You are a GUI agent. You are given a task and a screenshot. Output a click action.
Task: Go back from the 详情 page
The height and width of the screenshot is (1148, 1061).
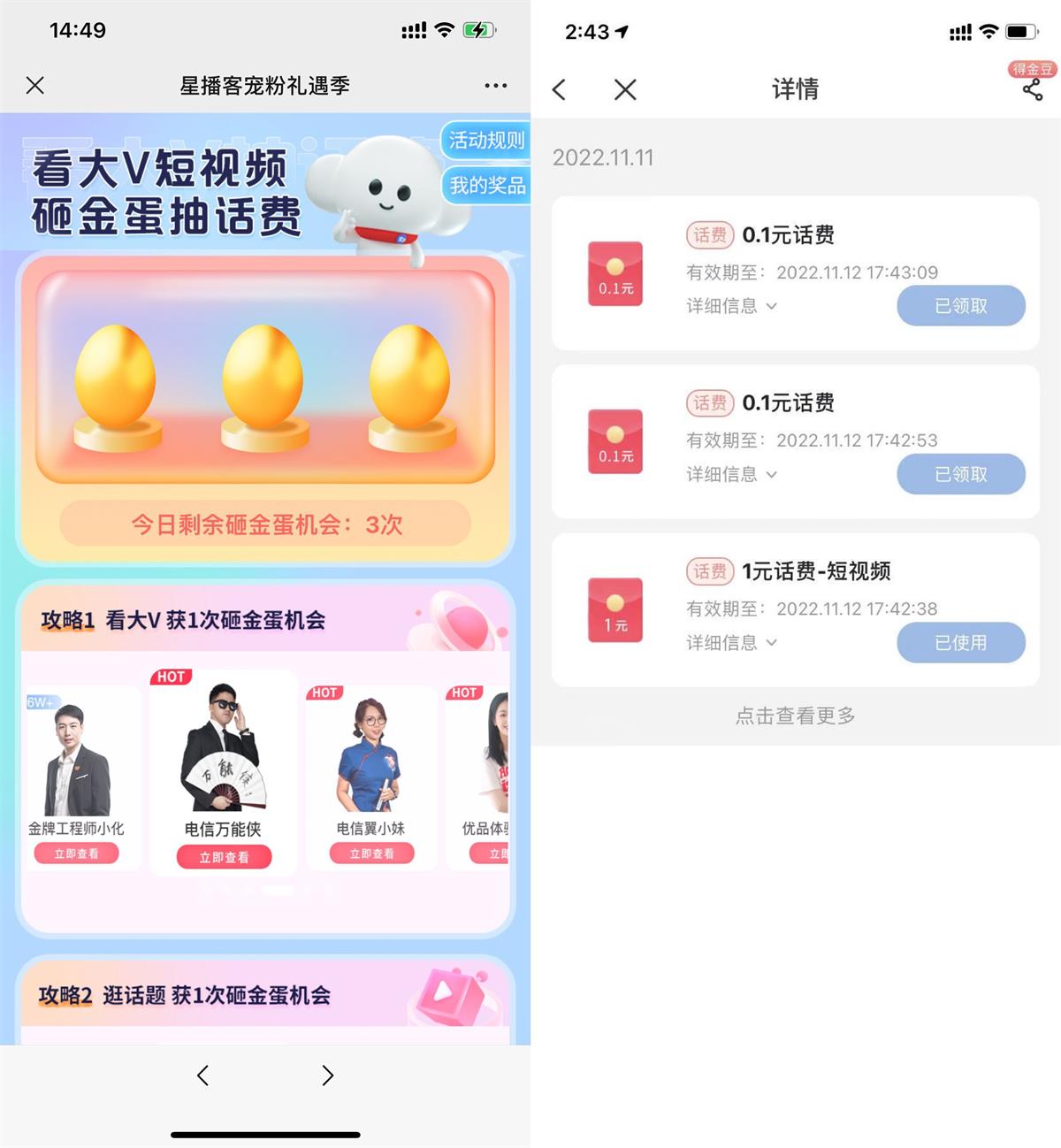pos(559,89)
